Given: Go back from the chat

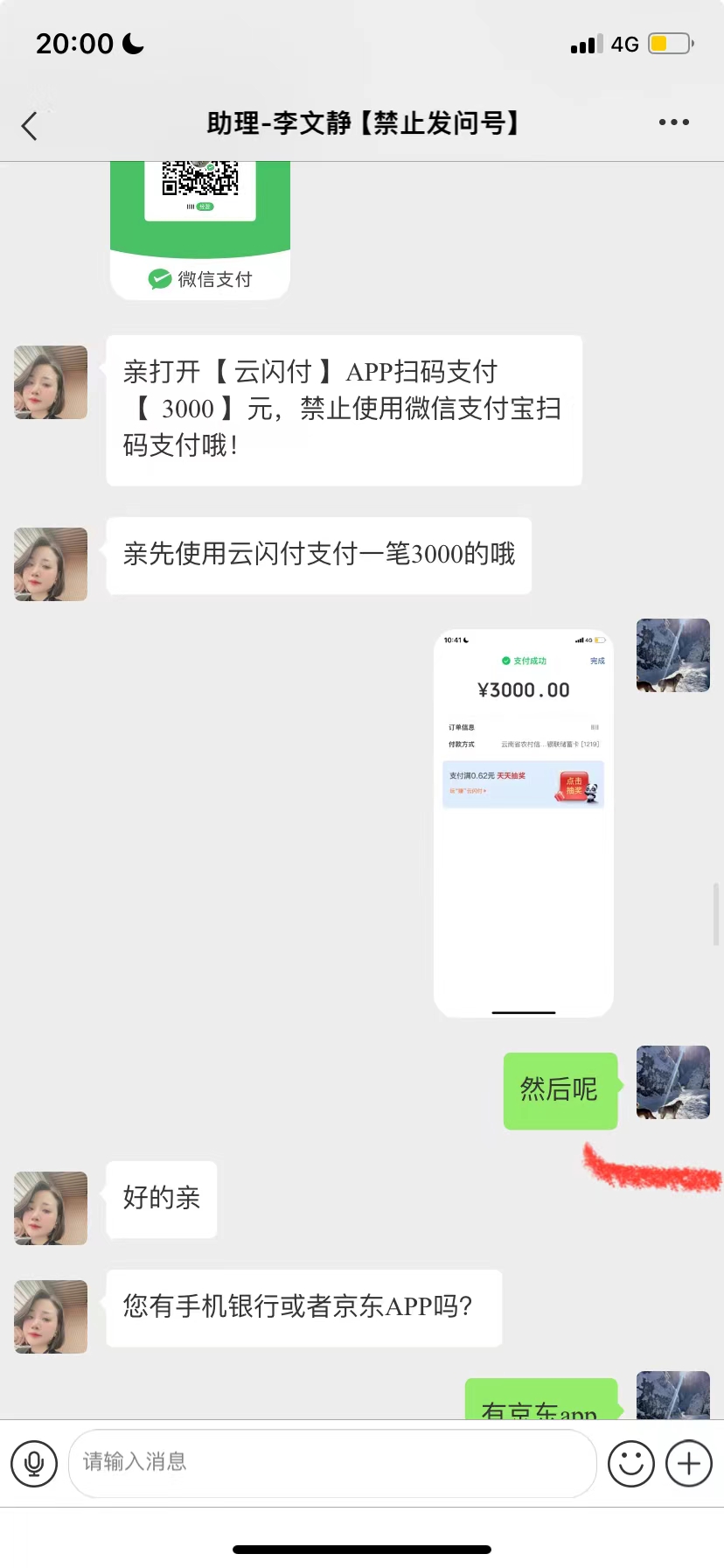Looking at the screenshot, I should (x=30, y=126).
